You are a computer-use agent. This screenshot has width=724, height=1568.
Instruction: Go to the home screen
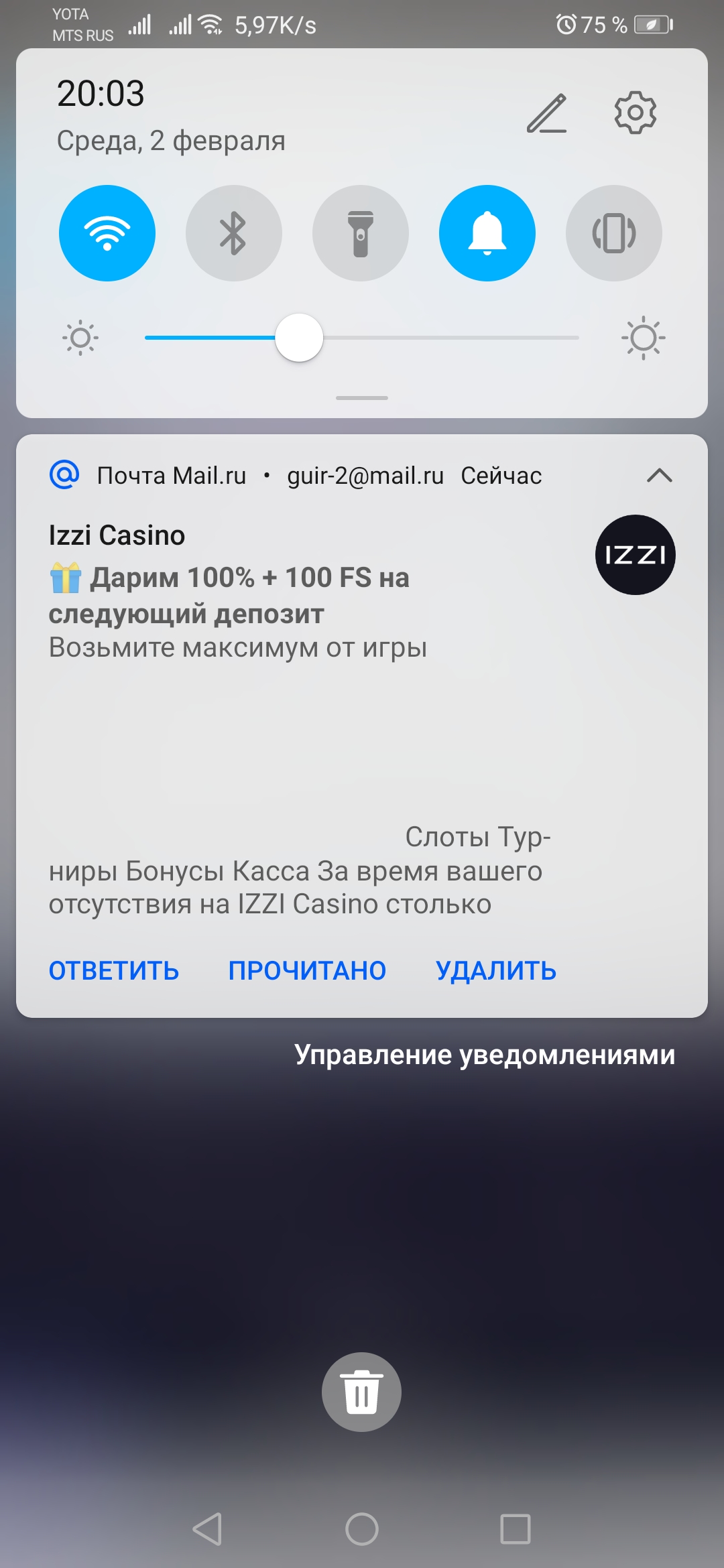tap(362, 1529)
